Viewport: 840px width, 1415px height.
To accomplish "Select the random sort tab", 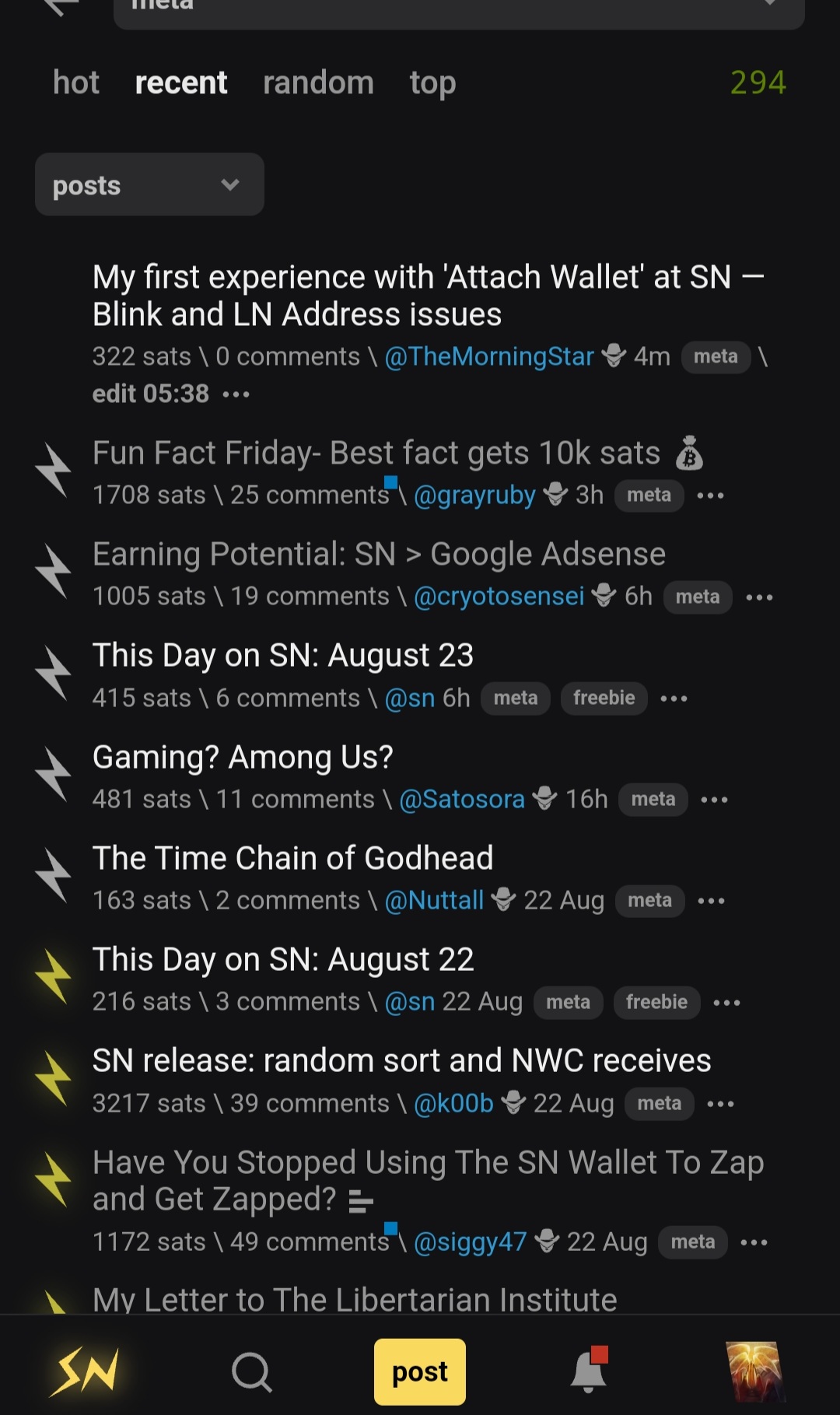I will (318, 82).
